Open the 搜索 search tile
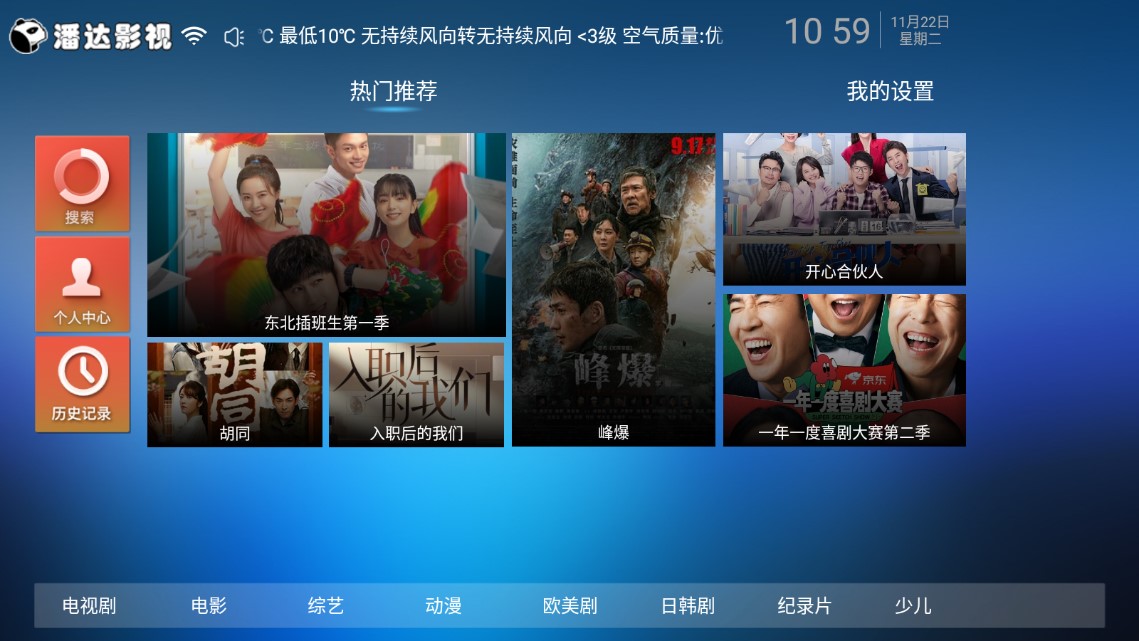 point(82,183)
